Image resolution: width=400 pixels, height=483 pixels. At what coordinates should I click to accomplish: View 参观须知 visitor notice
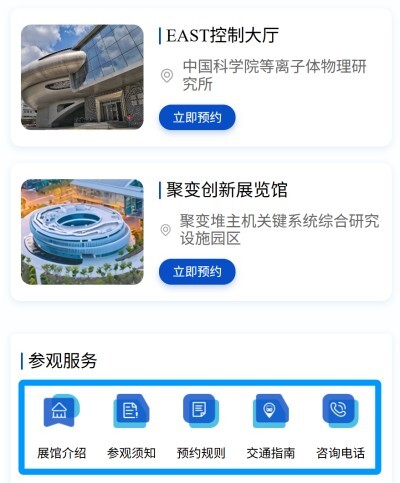point(131,426)
